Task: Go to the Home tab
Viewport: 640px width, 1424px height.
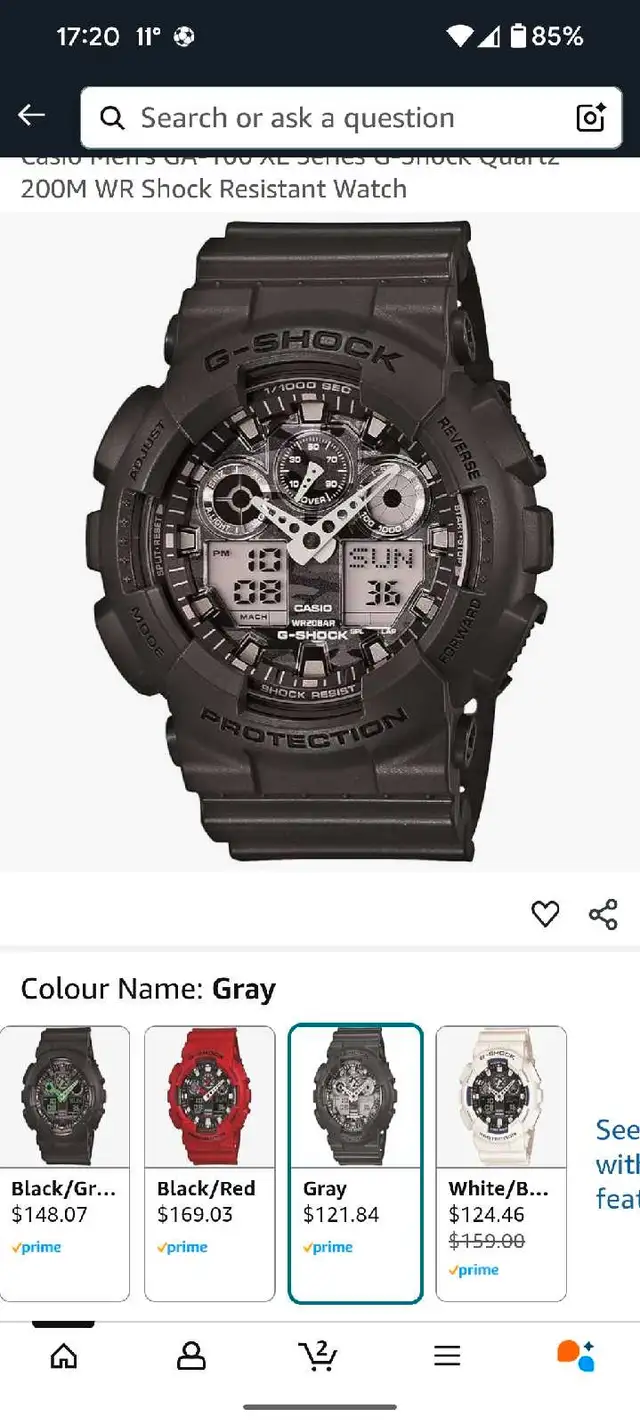Action: (63, 1356)
